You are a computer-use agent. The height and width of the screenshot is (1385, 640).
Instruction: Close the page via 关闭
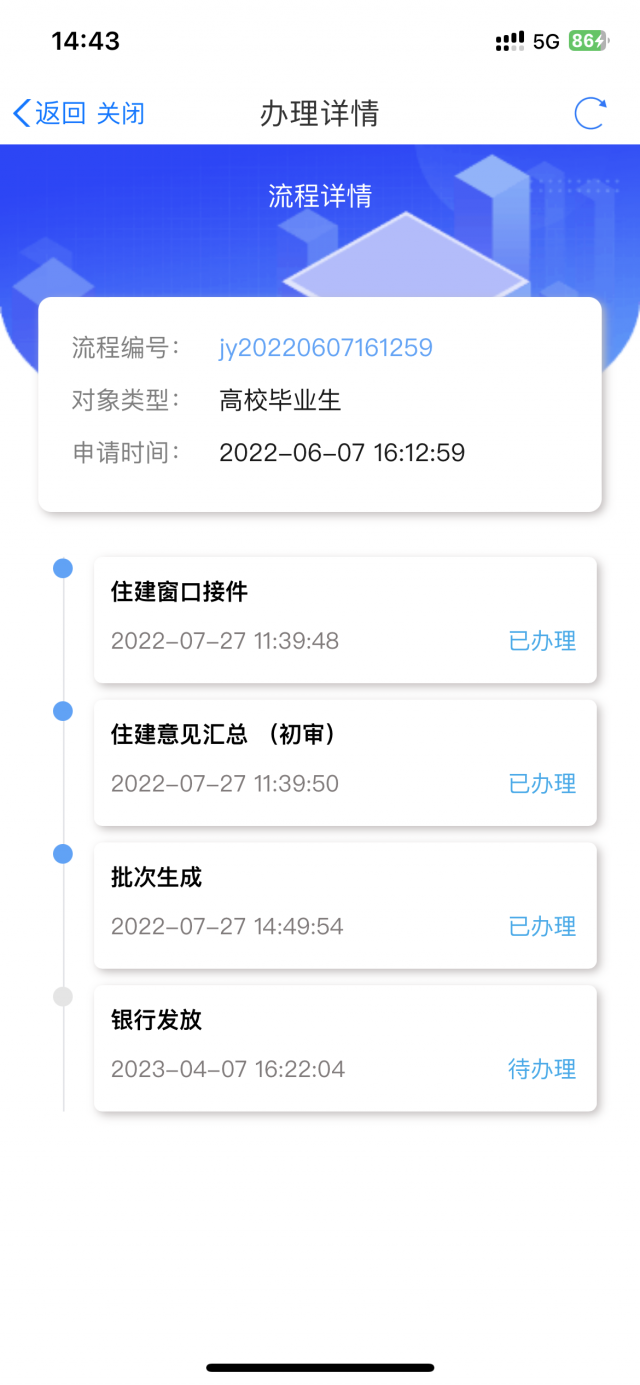coord(120,113)
